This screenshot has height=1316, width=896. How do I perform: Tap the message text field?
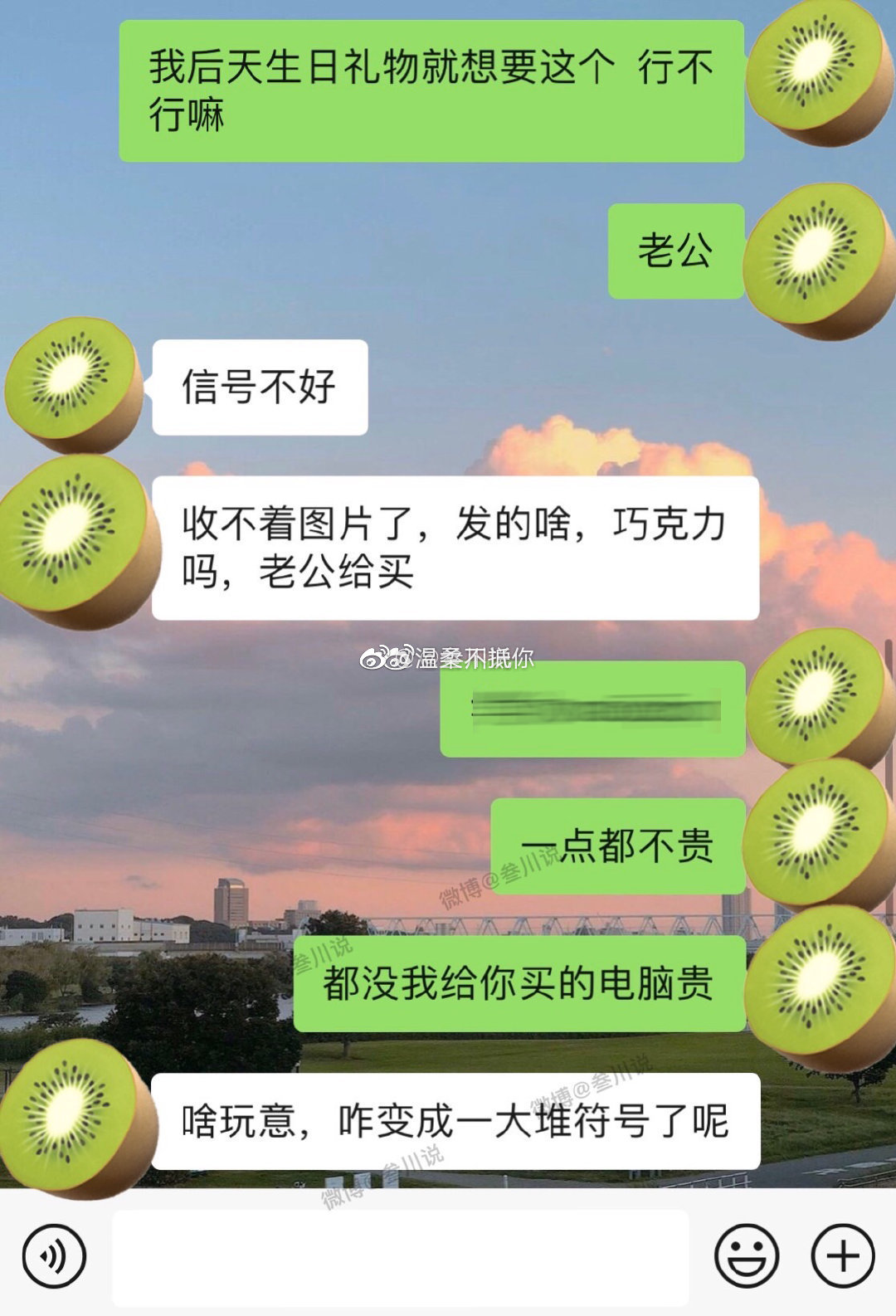click(x=401, y=1257)
